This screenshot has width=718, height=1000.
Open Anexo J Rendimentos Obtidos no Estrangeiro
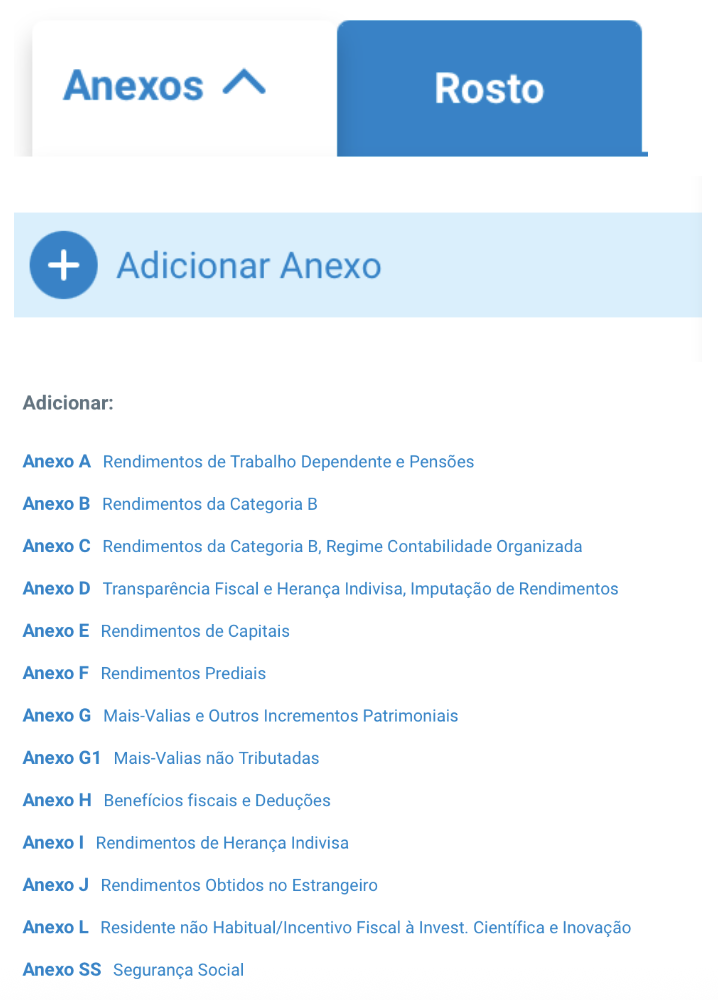(200, 885)
